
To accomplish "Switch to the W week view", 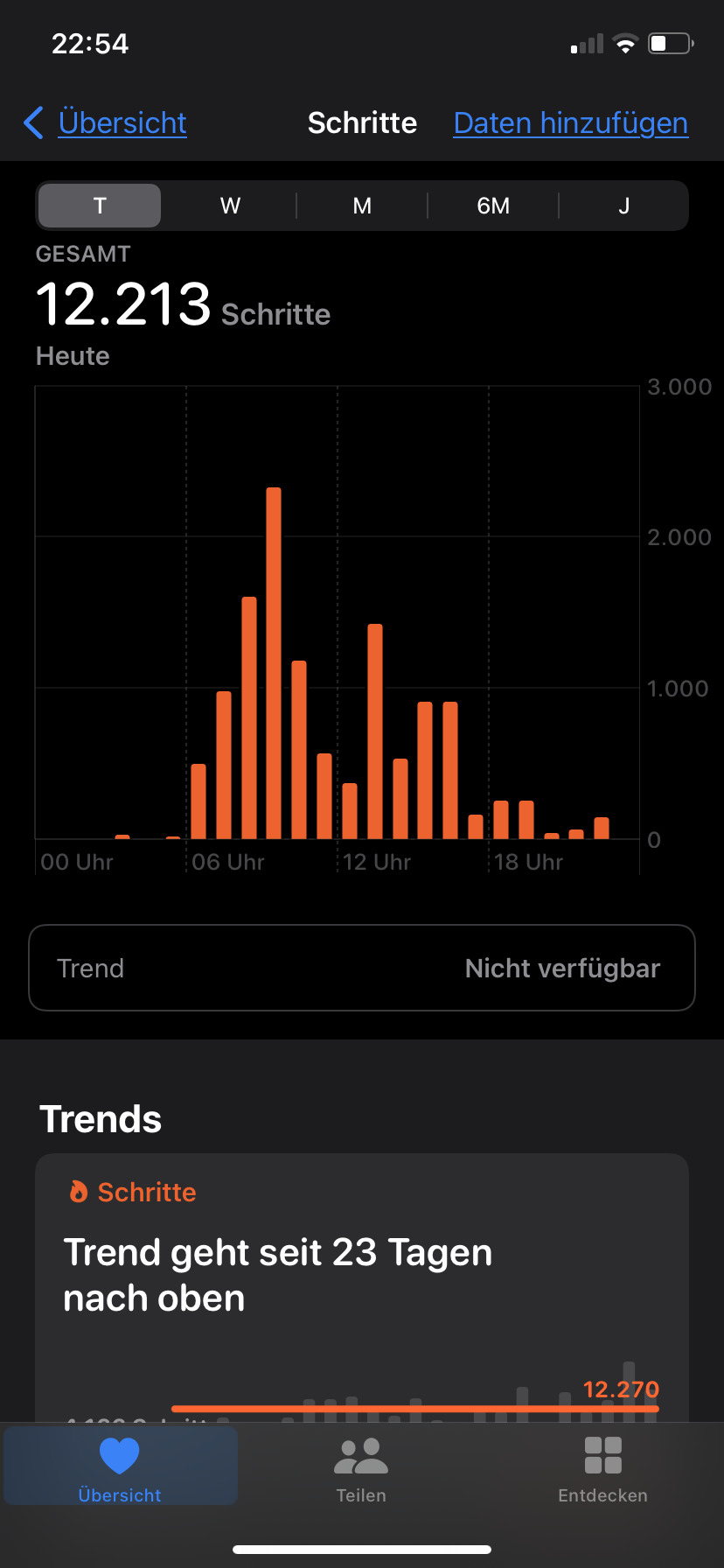I will coord(230,206).
